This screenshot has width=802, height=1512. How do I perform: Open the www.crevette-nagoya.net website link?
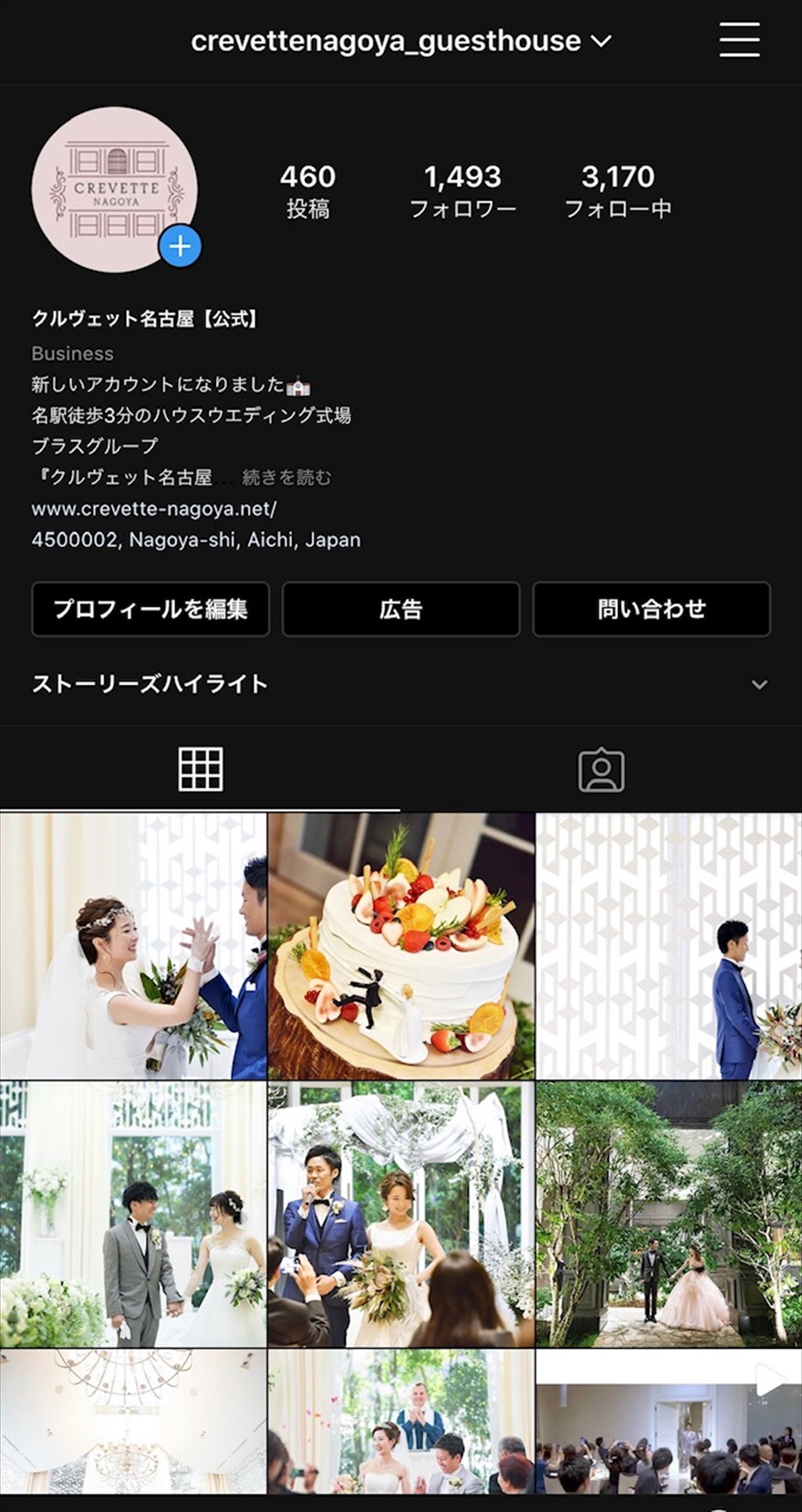[x=154, y=509]
